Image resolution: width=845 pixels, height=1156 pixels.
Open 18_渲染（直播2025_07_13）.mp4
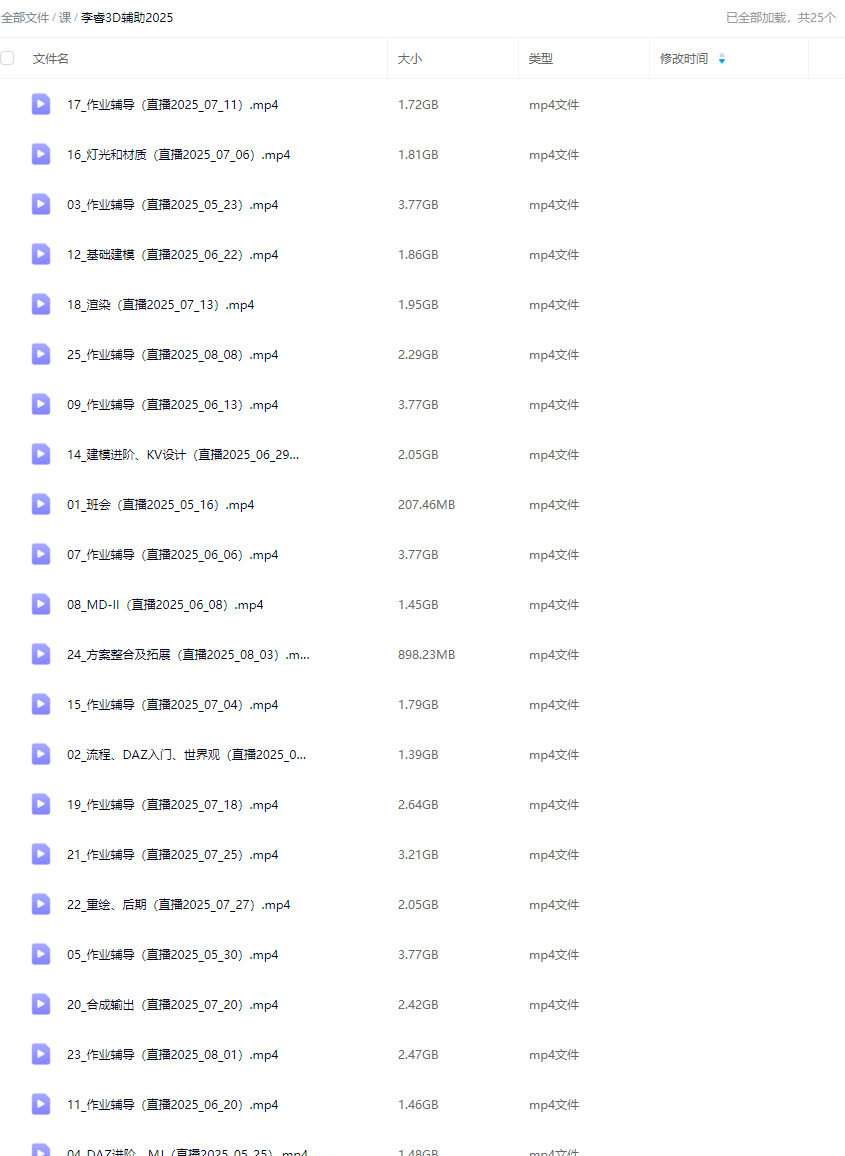(x=160, y=305)
